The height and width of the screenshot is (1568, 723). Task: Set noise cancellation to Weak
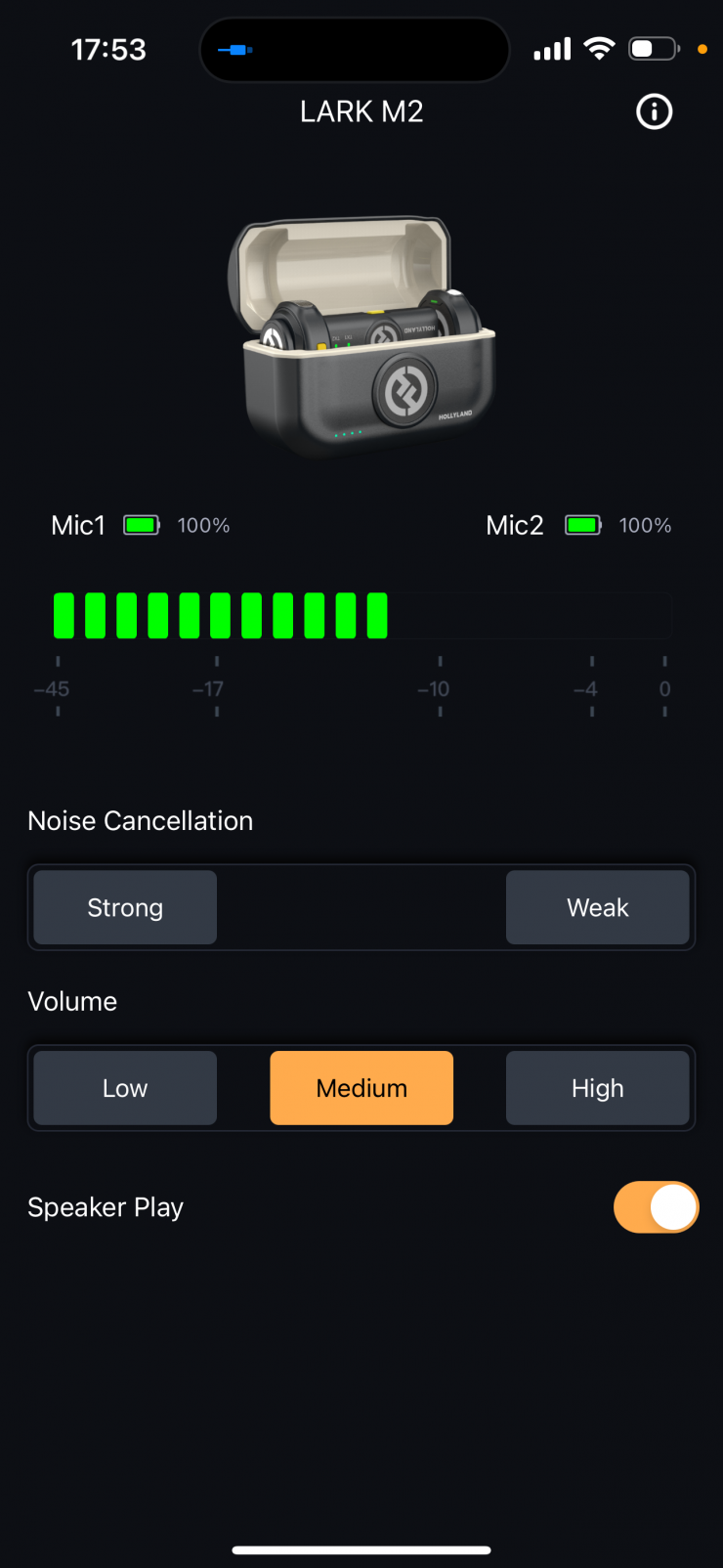click(597, 907)
